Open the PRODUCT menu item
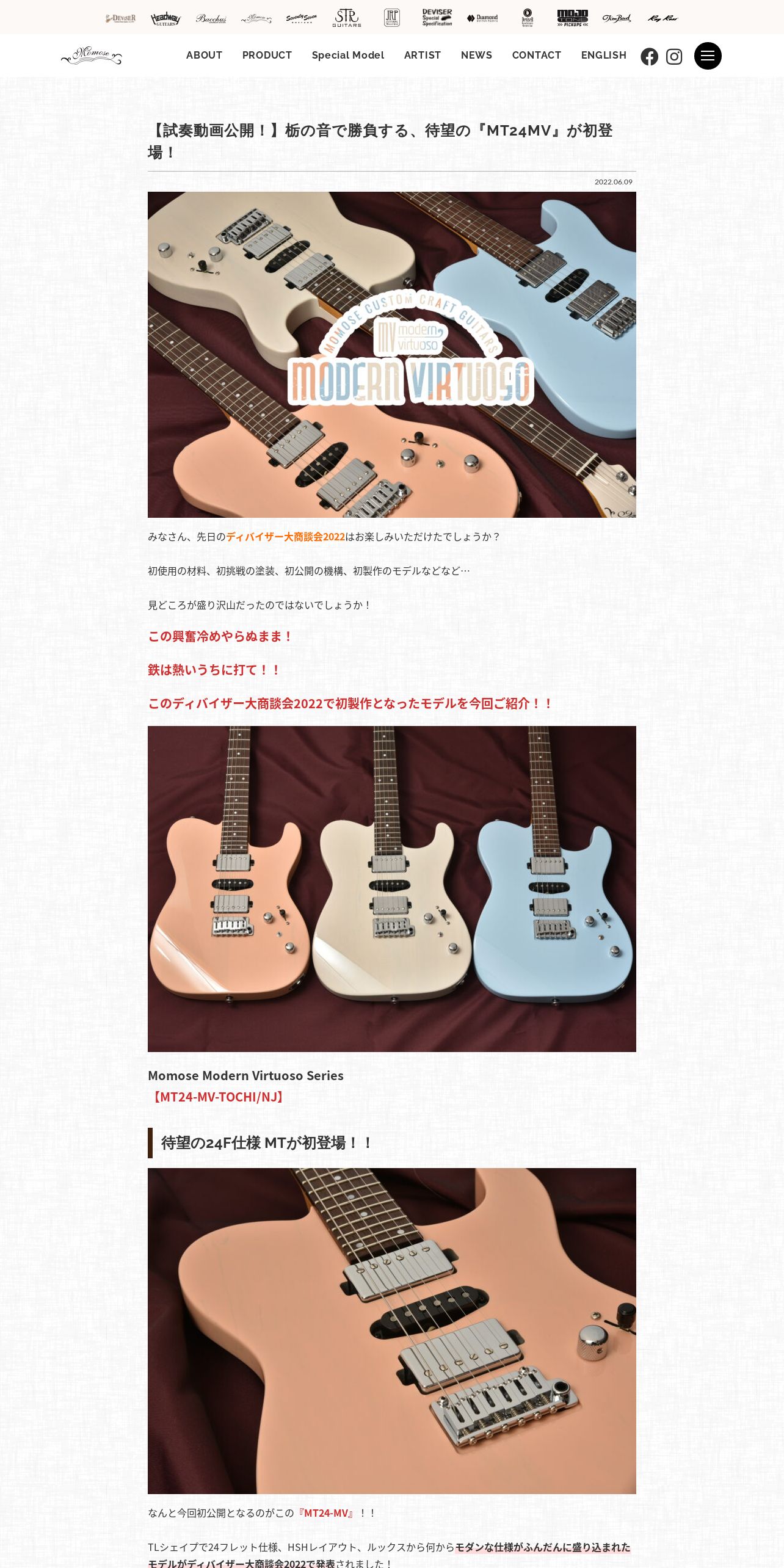The width and height of the screenshot is (784, 1568). tap(267, 55)
